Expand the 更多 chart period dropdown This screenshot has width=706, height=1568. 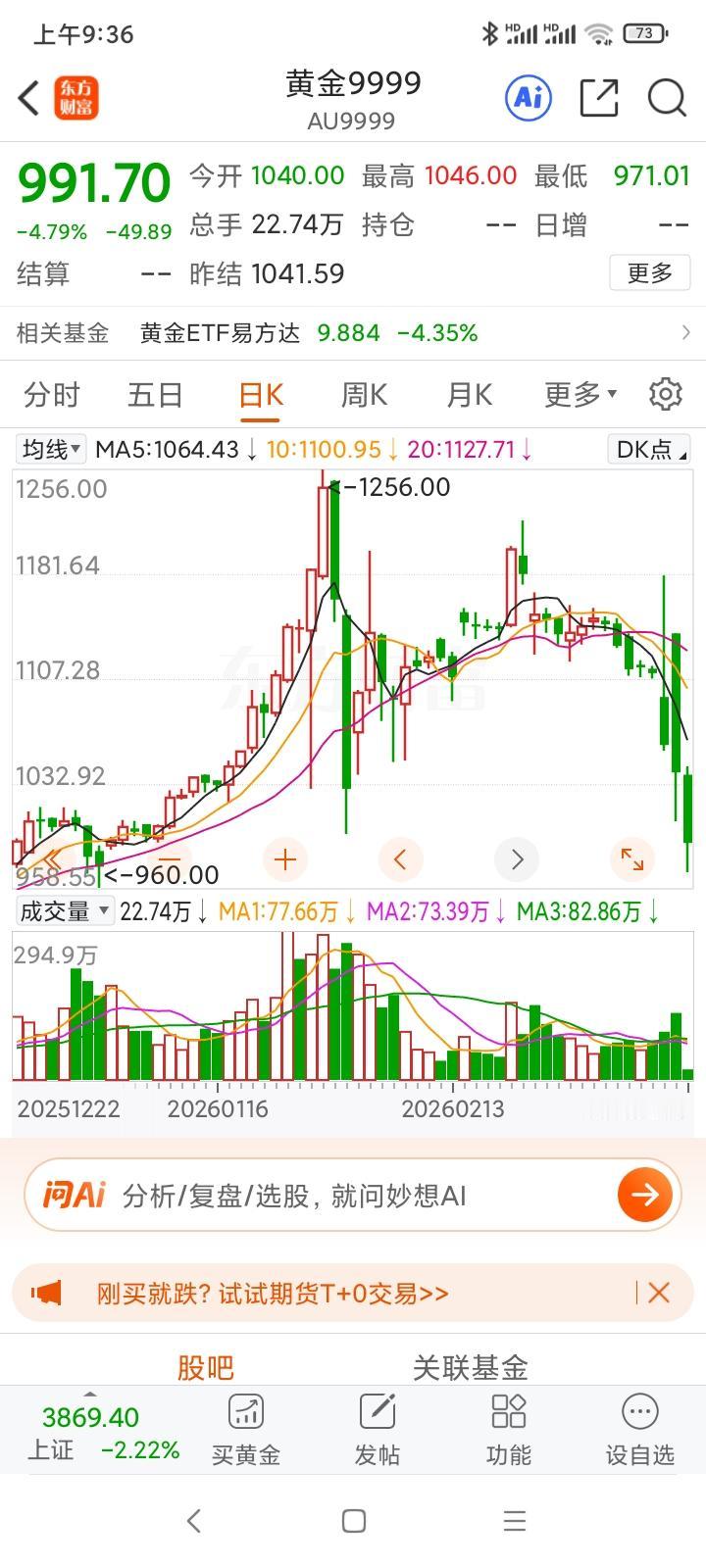[579, 394]
